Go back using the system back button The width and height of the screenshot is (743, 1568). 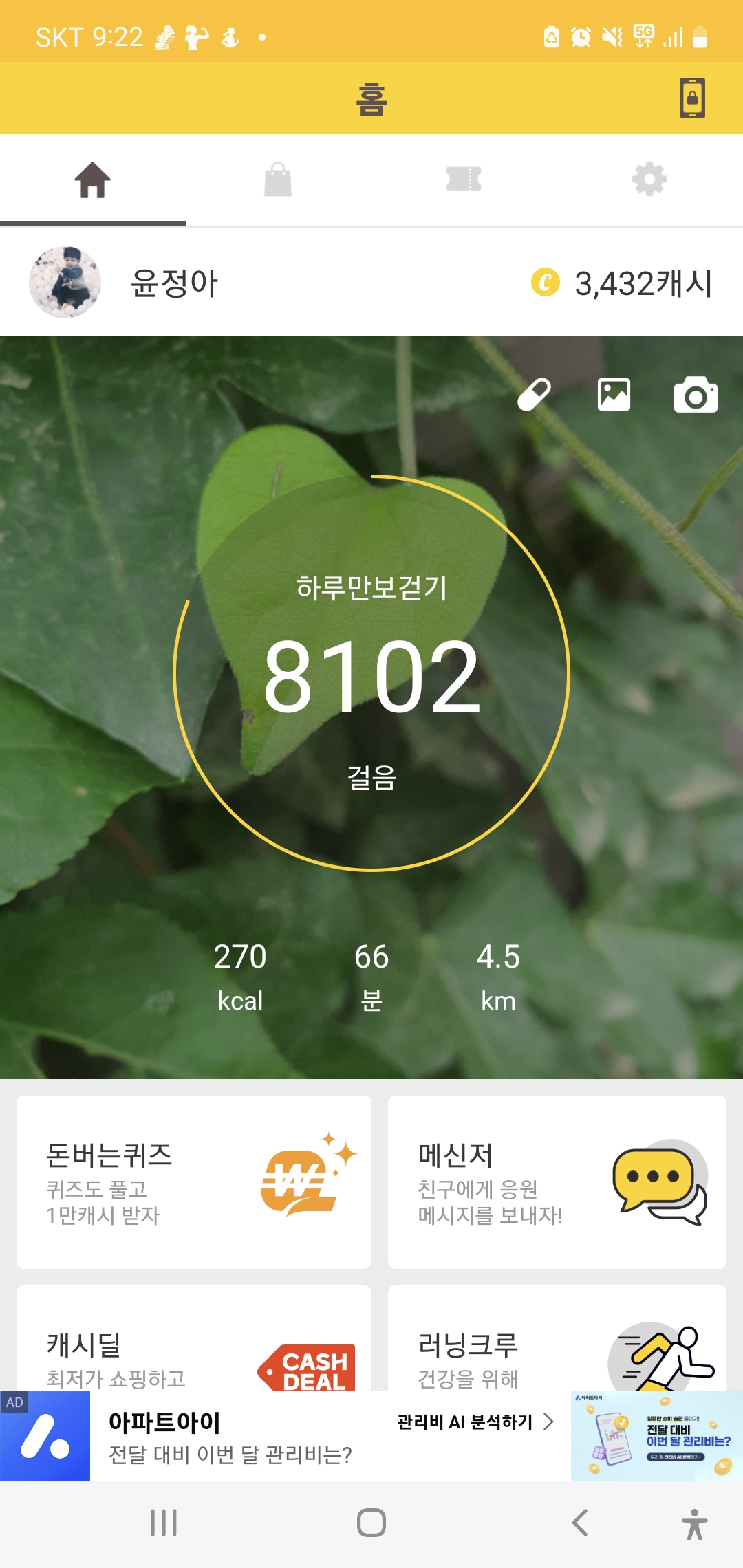[580, 1523]
